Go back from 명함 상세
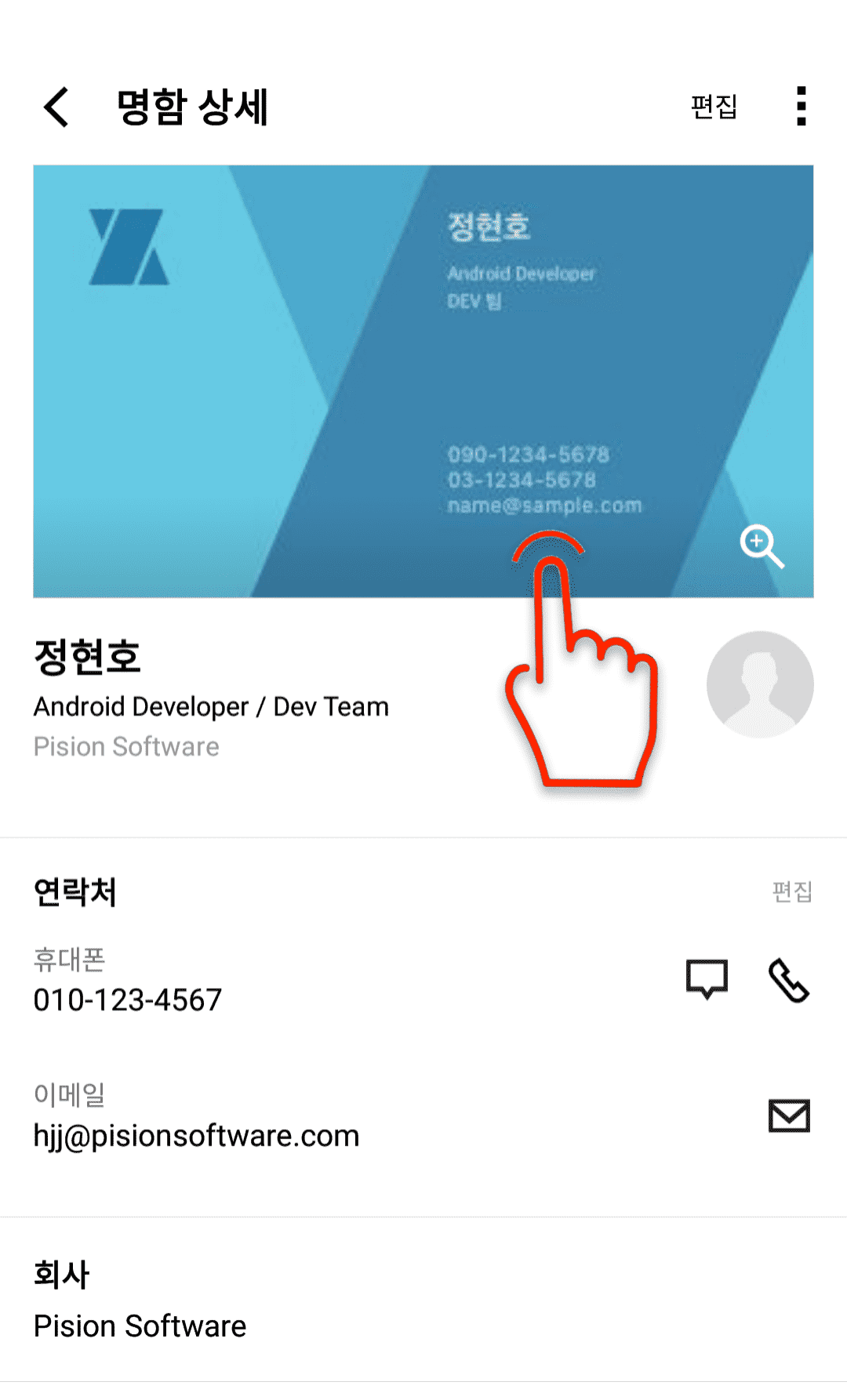Viewport: 847px width, 1400px height. pos(56,107)
